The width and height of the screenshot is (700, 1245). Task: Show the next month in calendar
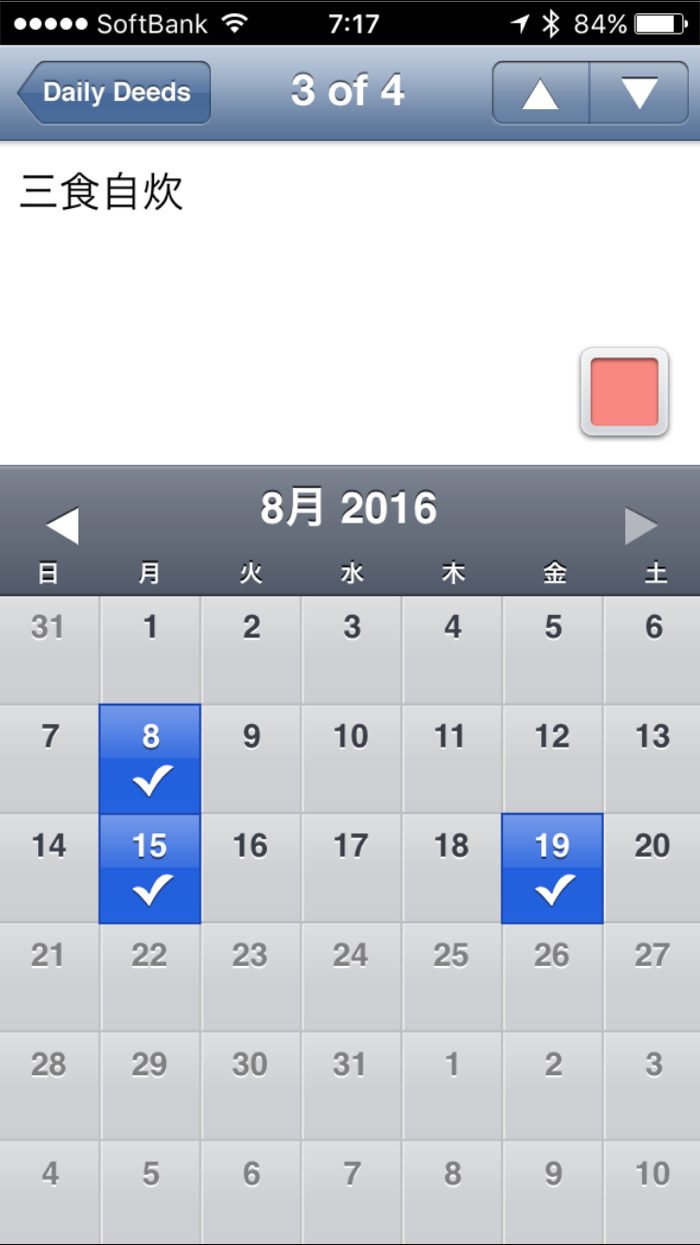click(641, 526)
